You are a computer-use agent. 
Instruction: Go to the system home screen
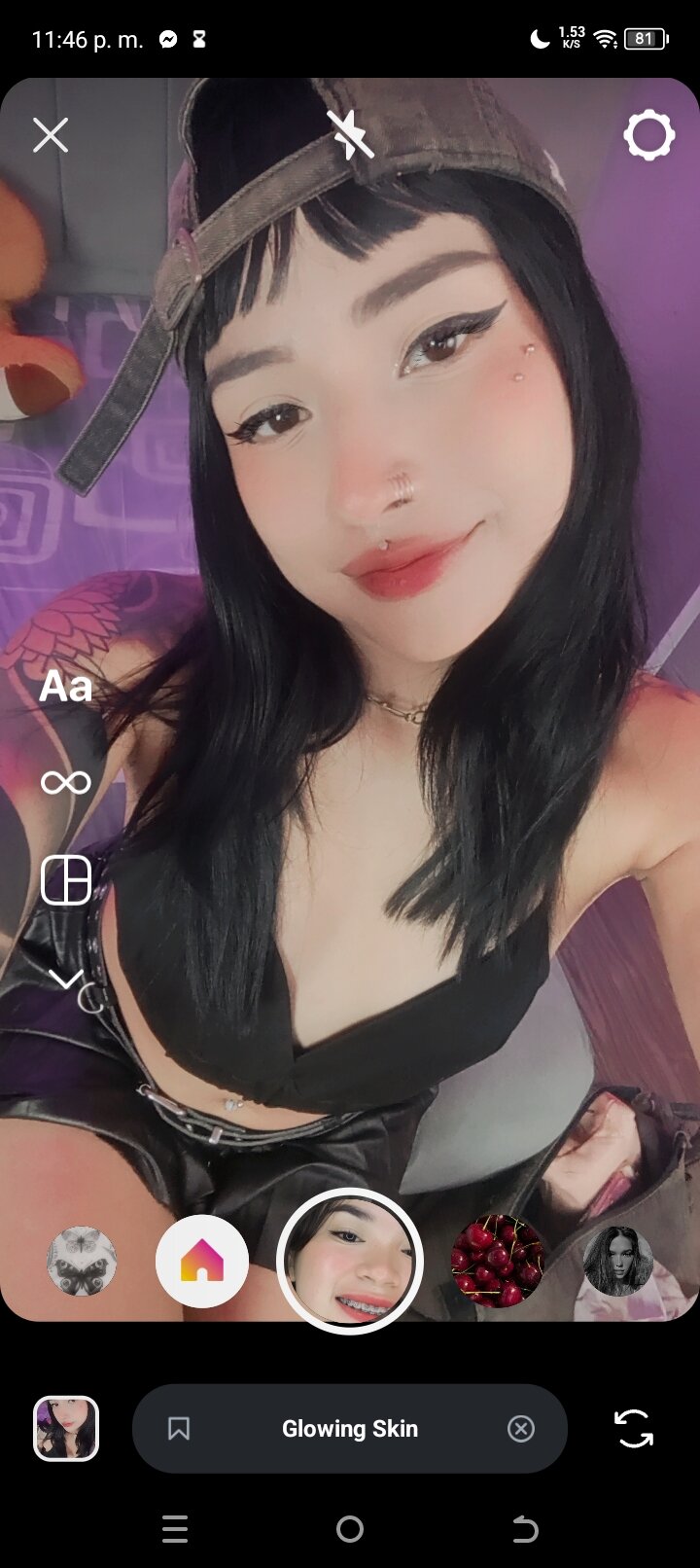(x=350, y=1529)
